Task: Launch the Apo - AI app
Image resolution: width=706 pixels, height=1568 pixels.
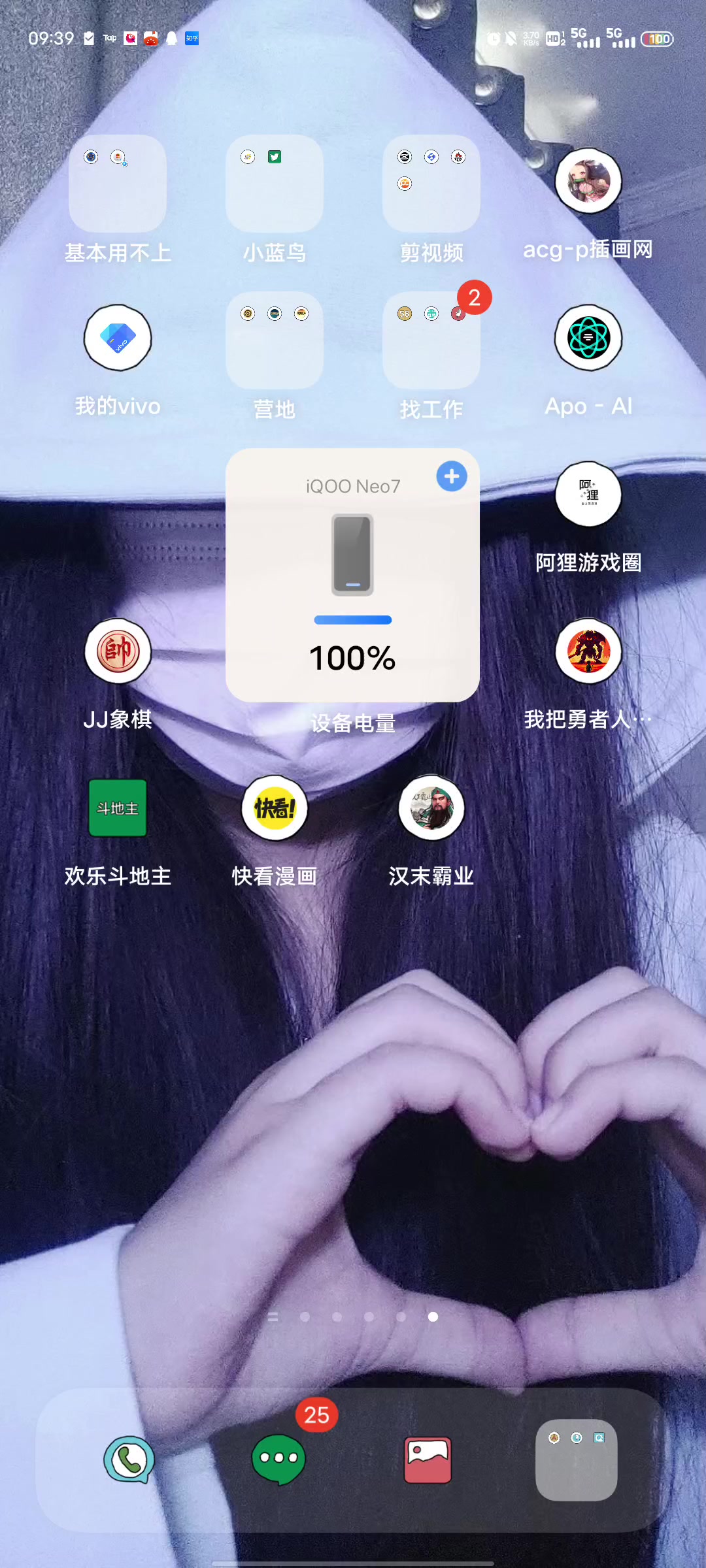Action: coord(588,338)
